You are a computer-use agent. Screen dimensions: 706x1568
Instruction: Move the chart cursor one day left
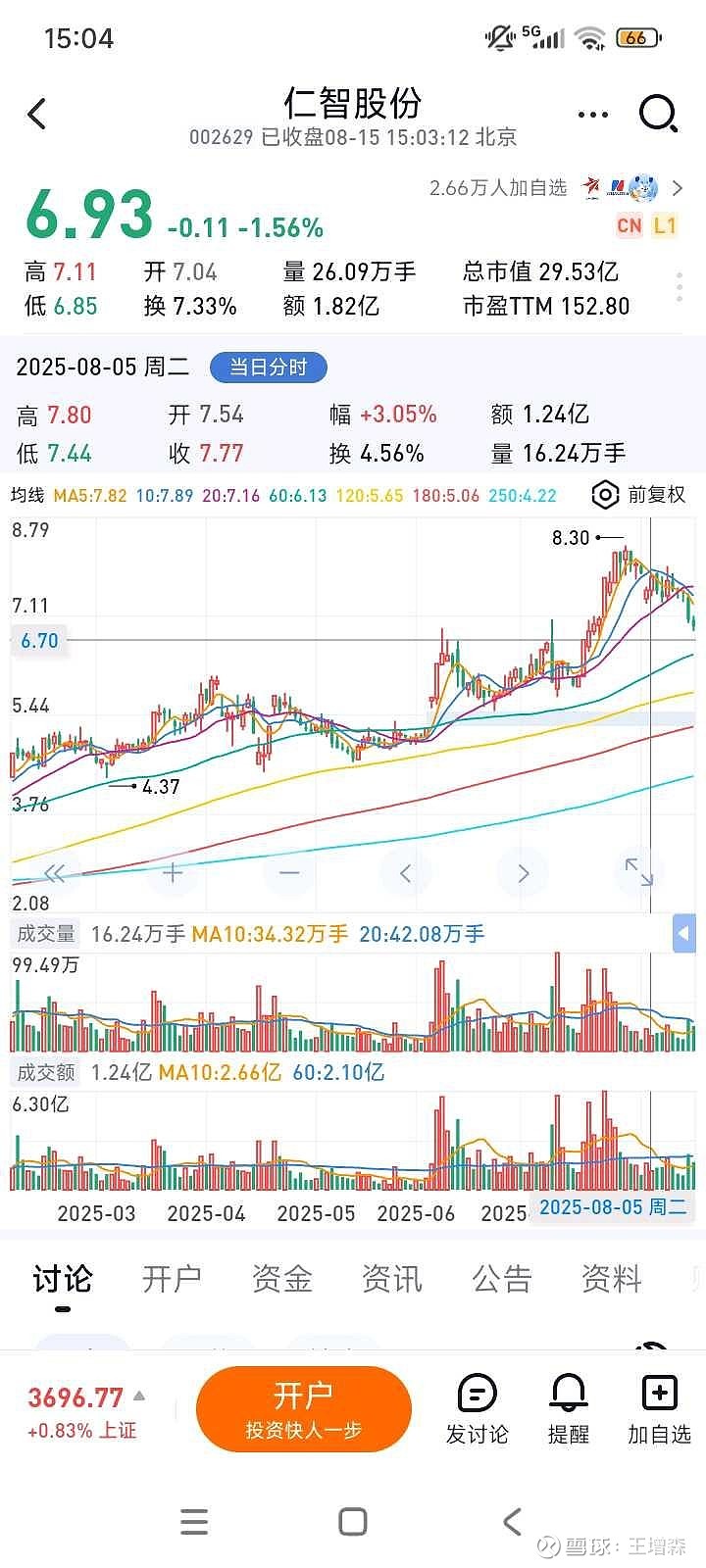coord(405,872)
